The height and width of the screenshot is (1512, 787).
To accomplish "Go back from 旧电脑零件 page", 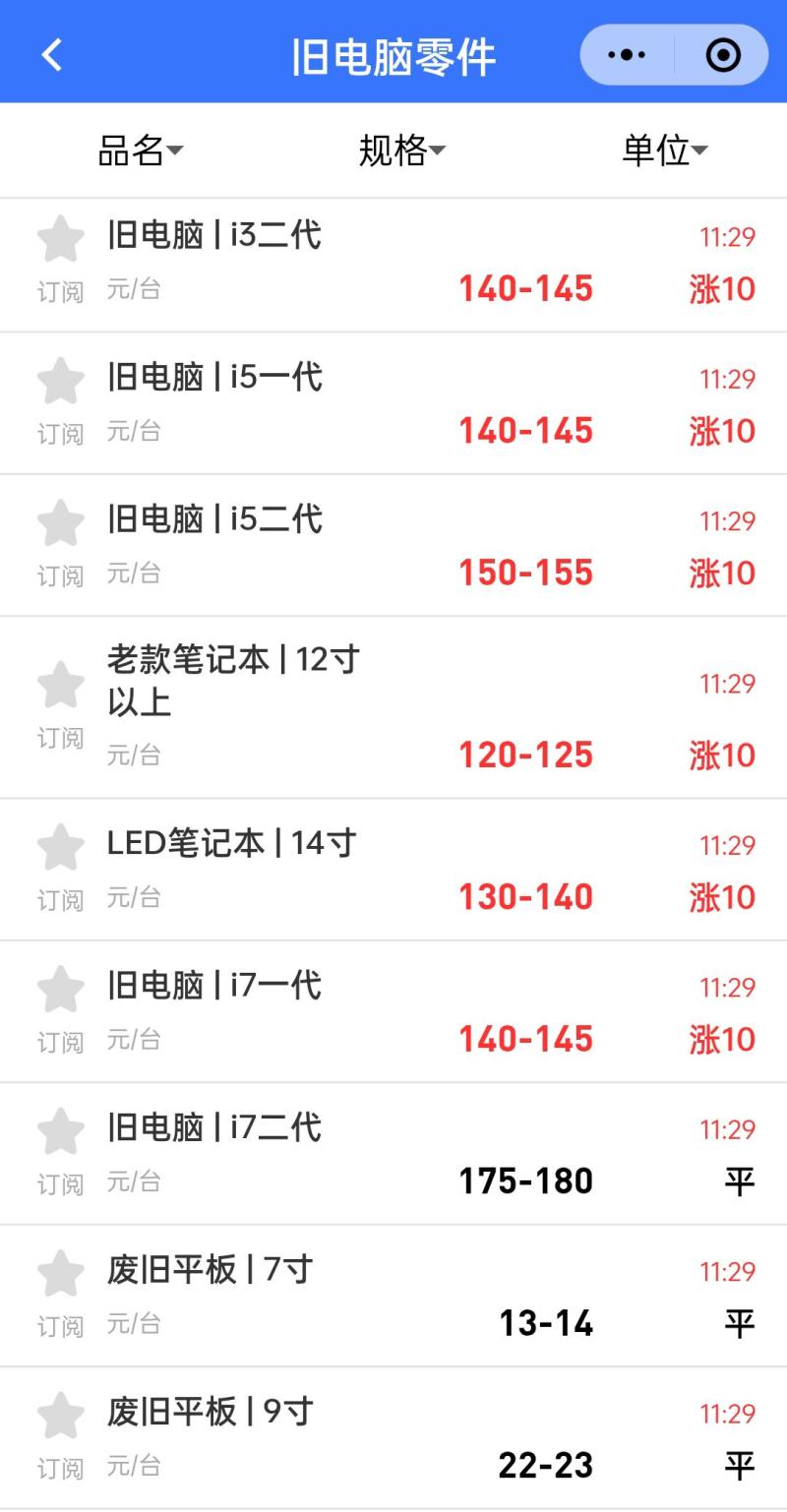I will click(52, 56).
